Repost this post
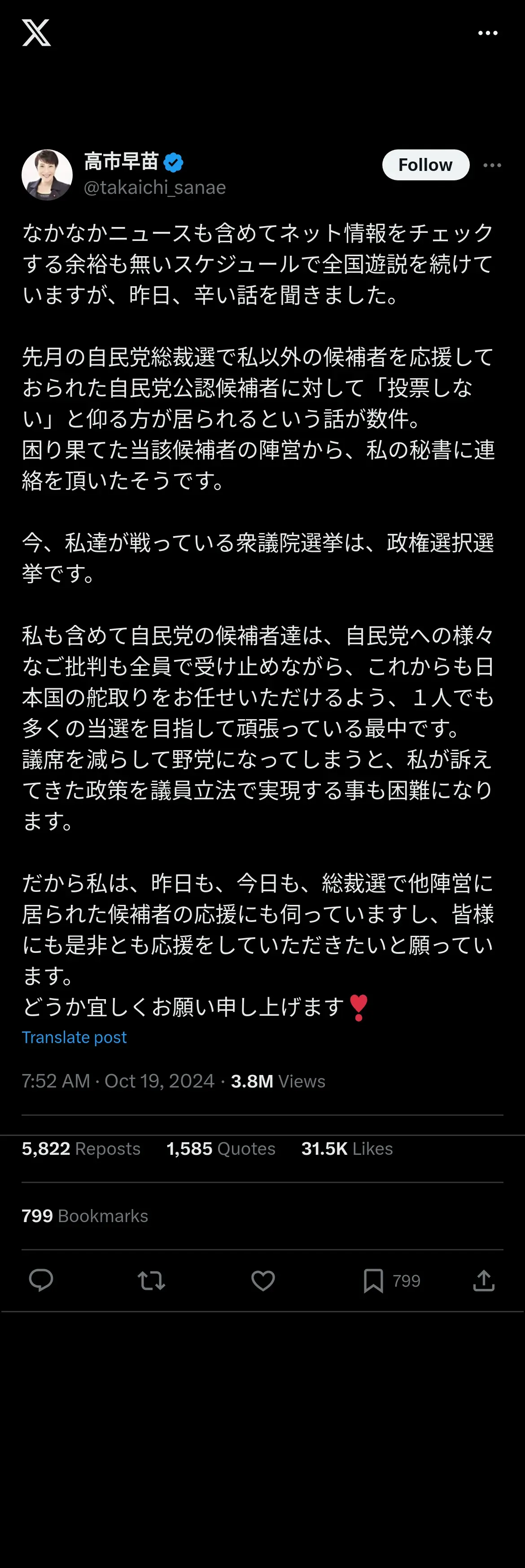525x1568 pixels. (152, 1281)
